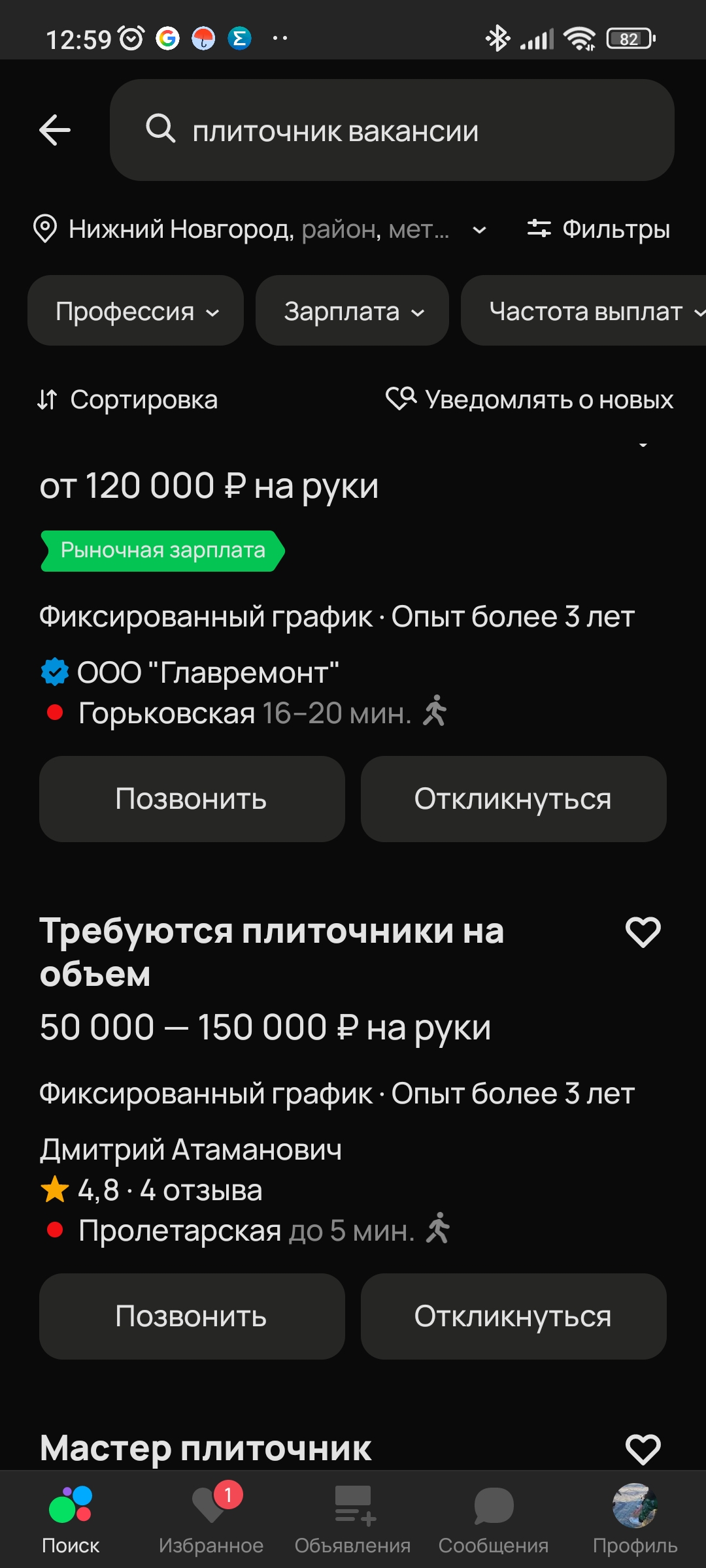The image size is (706, 1568).
Task: Favorite the Требуются плиточники на объем vacancy
Action: [643, 932]
